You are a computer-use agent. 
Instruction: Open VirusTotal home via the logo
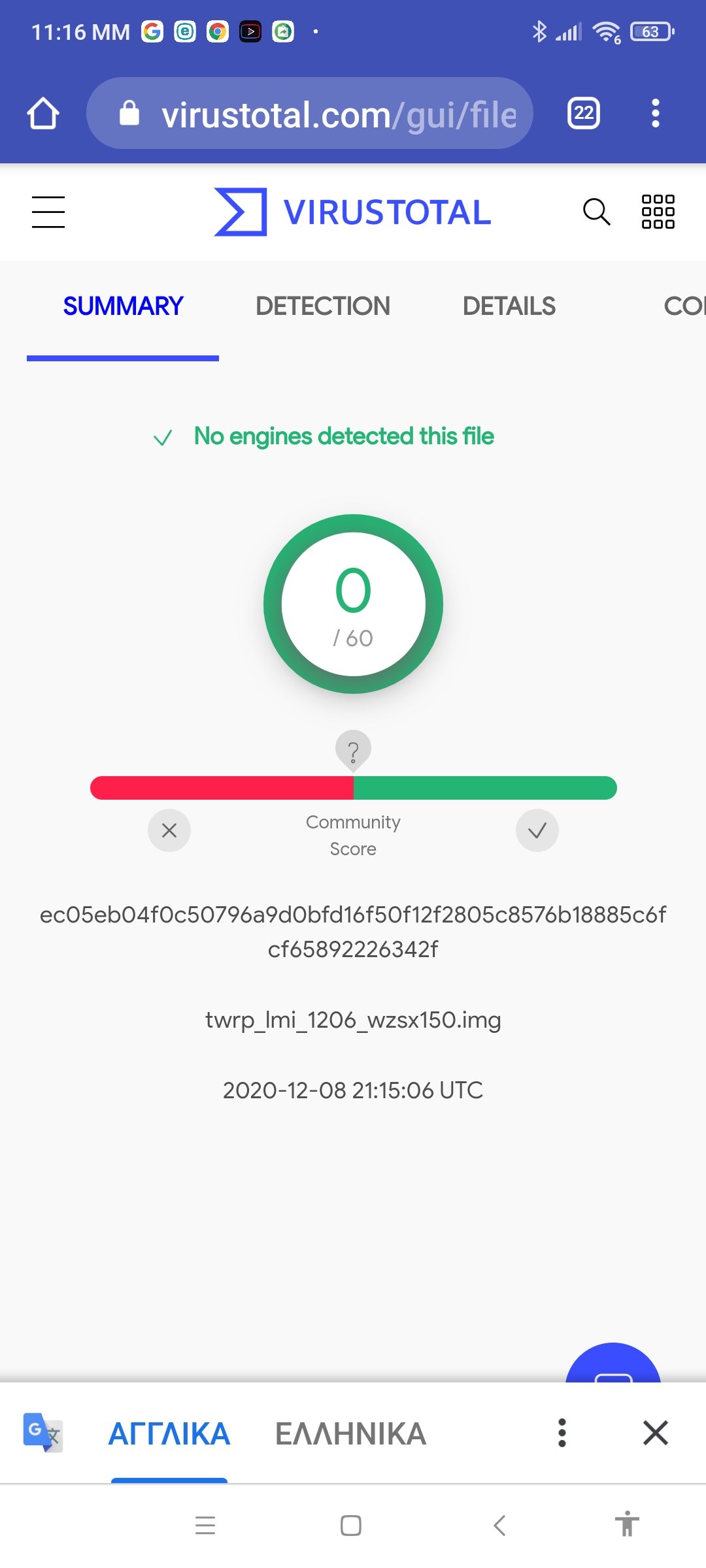click(x=353, y=212)
